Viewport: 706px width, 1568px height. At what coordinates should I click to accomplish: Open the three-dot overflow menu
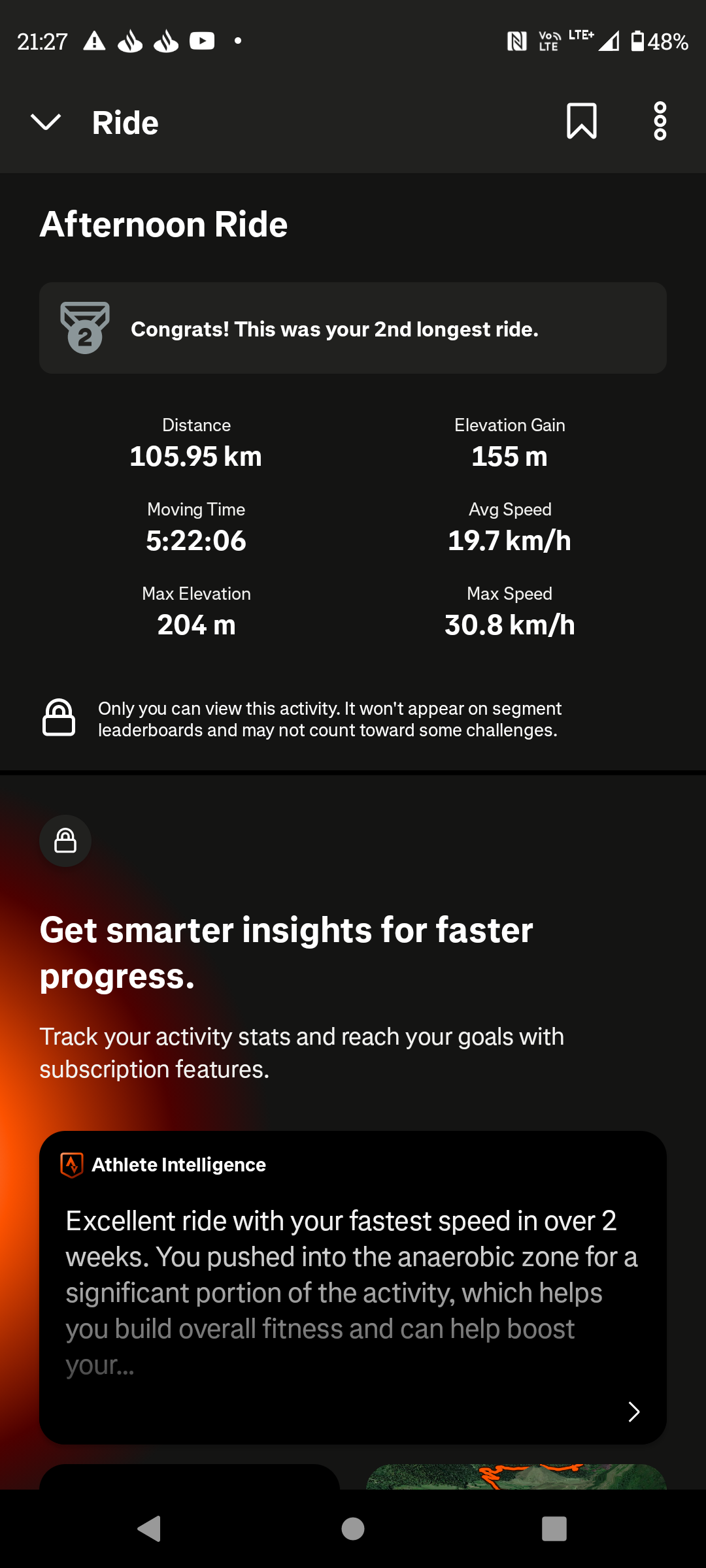point(660,122)
